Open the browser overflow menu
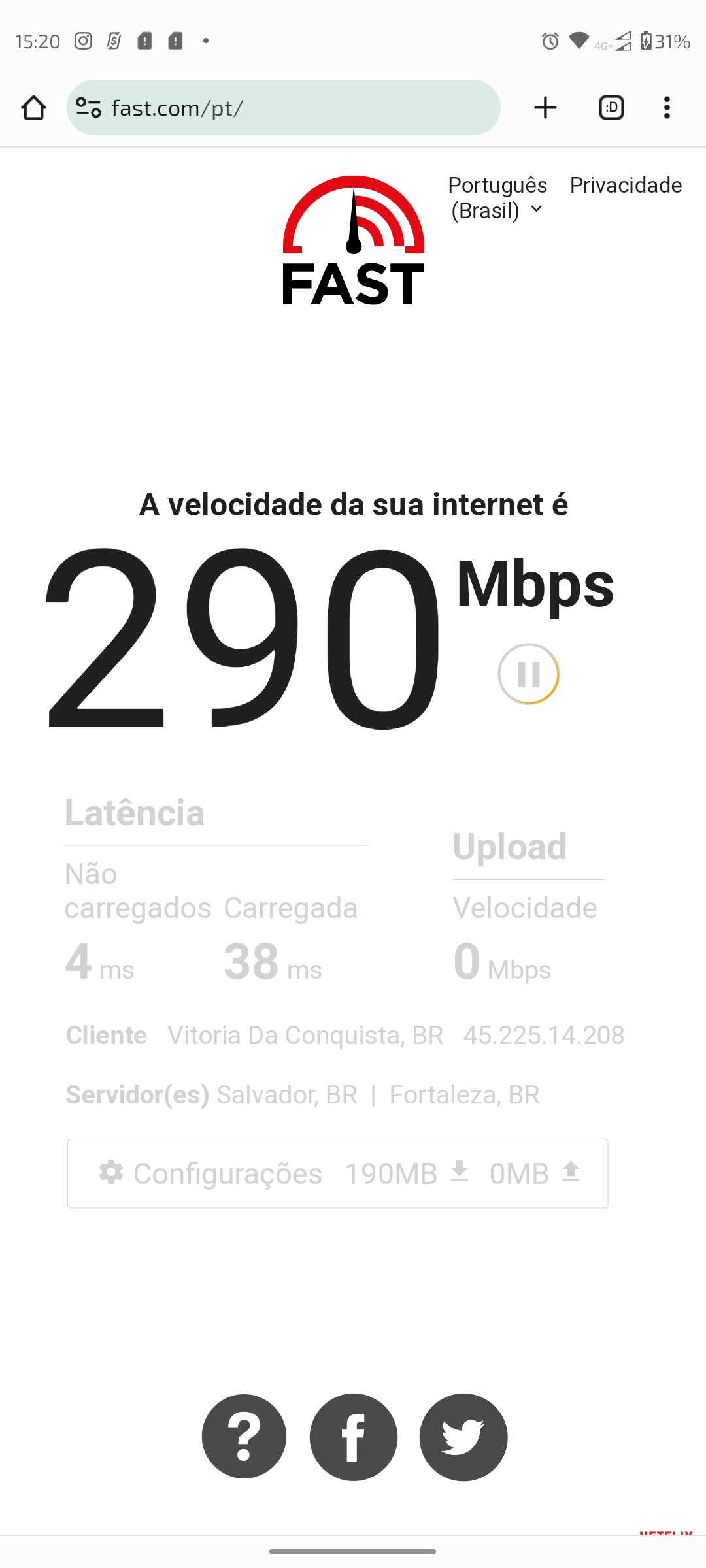 pyautogui.click(x=667, y=108)
